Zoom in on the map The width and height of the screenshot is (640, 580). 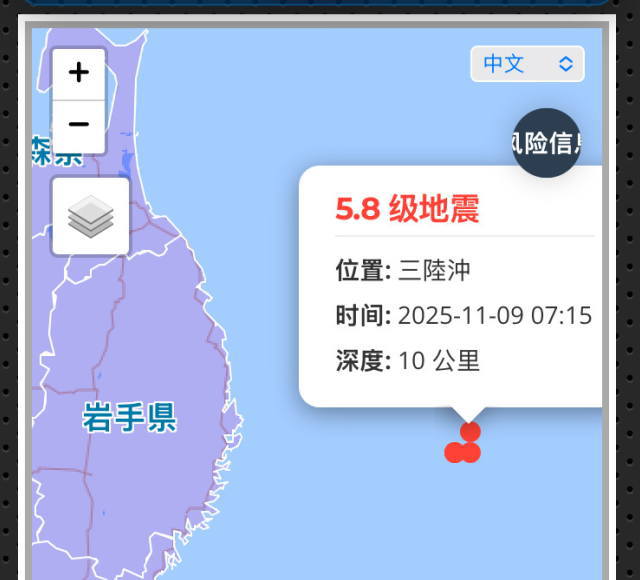[x=78, y=73]
